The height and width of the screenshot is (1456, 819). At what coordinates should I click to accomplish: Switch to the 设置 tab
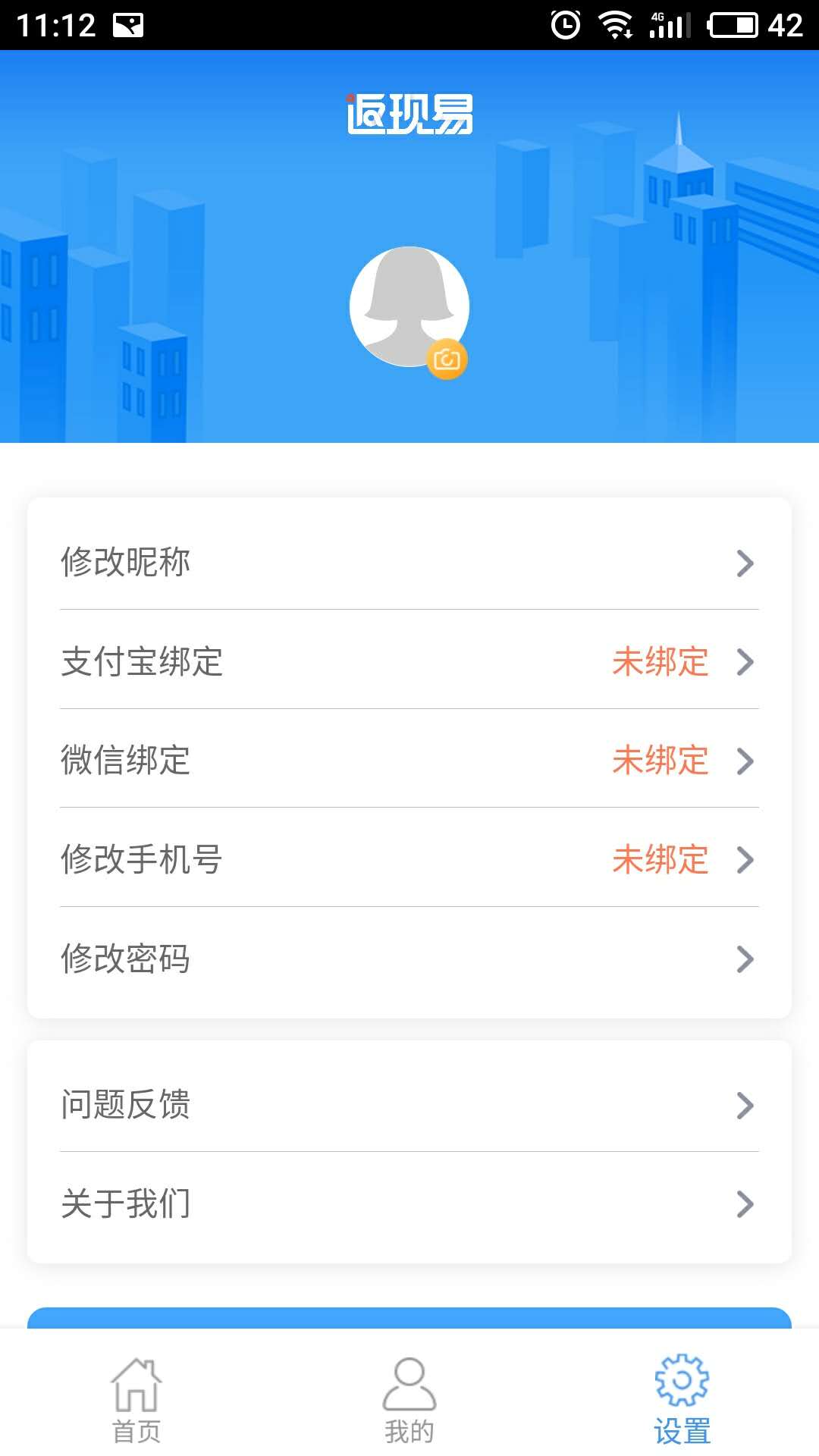(x=680, y=1395)
